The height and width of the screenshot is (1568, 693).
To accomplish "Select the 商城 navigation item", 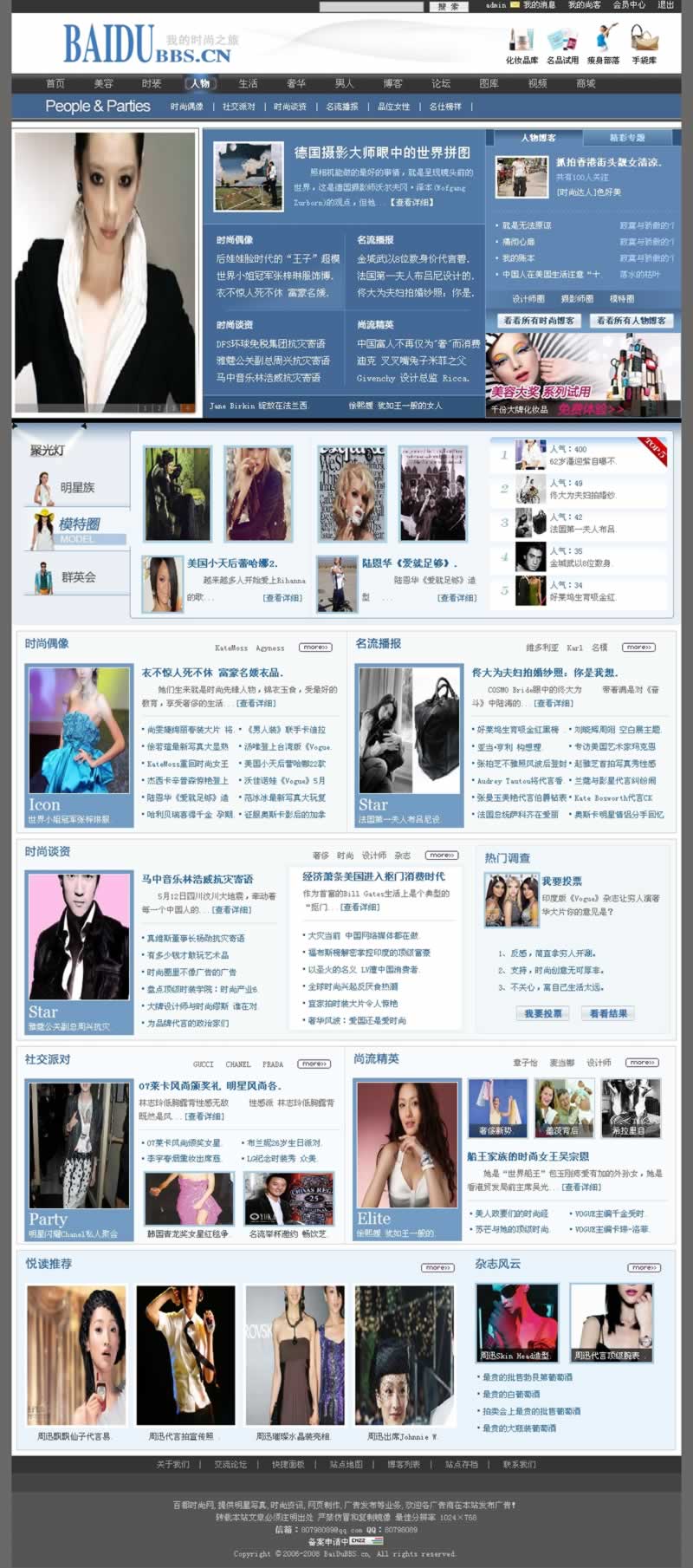I will (x=586, y=83).
